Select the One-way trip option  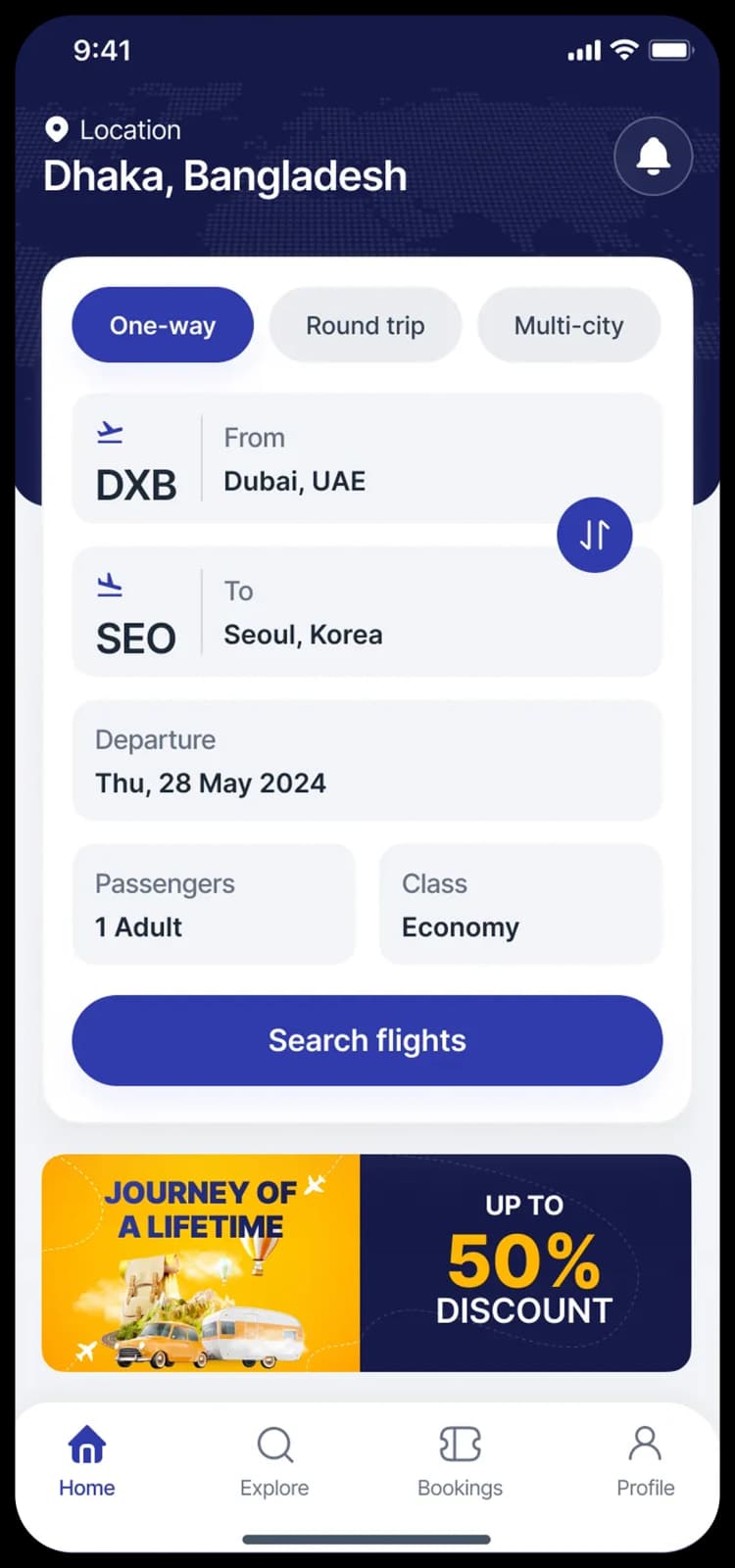tap(163, 325)
